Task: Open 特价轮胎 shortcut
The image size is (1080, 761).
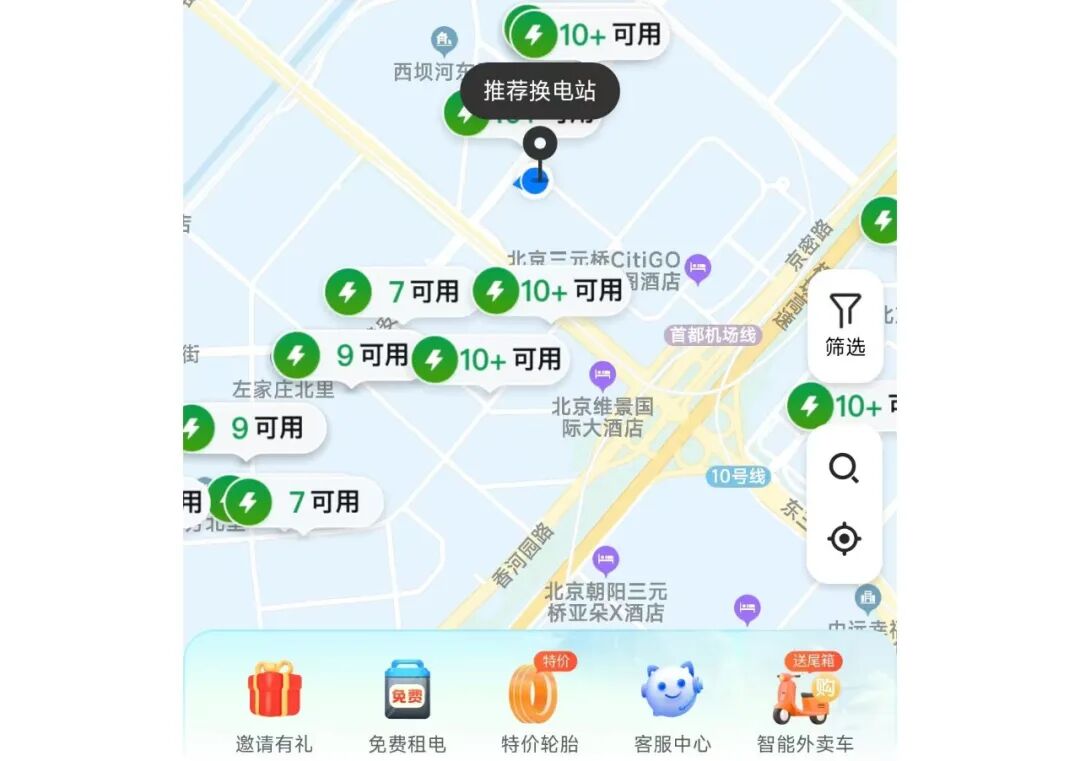Action: [x=539, y=705]
